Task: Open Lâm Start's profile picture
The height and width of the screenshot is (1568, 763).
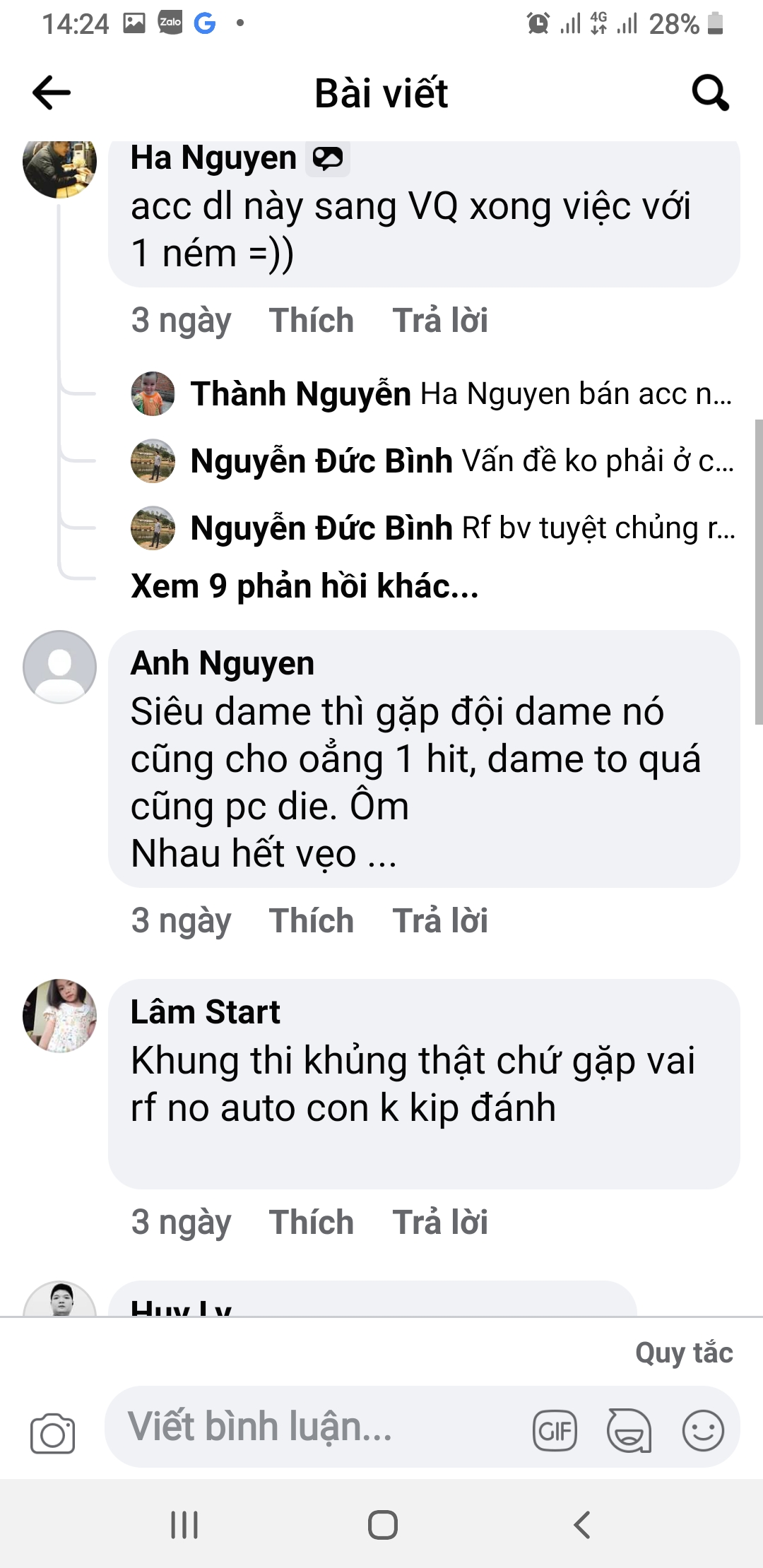Action: click(60, 1016)
